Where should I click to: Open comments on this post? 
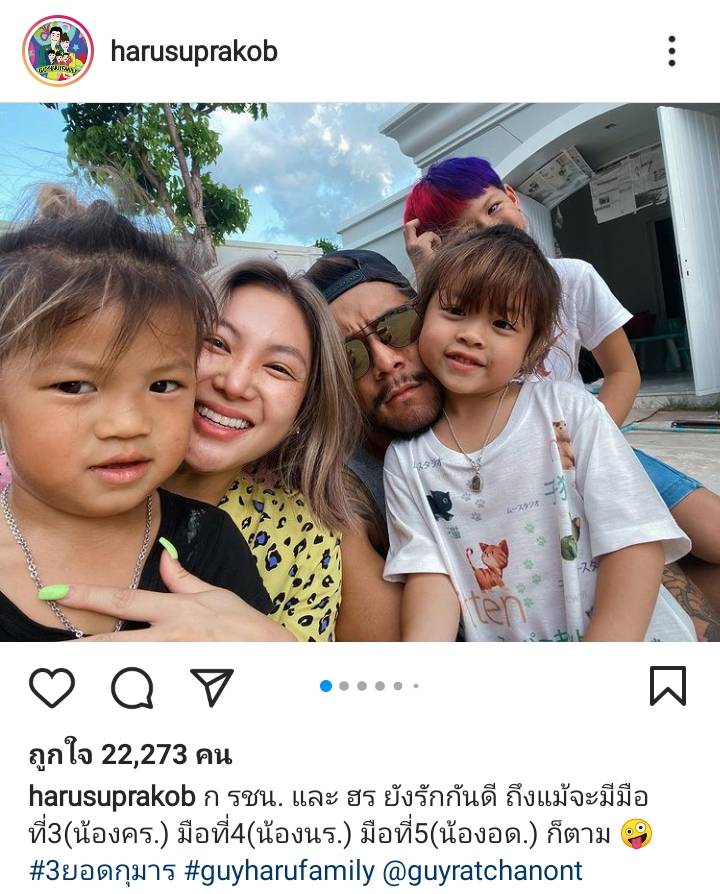(132, 687)
